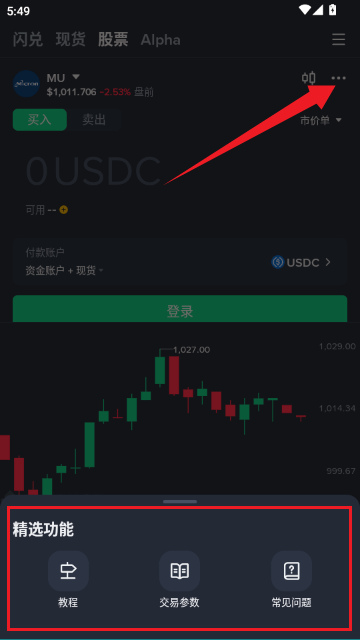Open the 教程 tutorial feature
This screenshot has height=640, width=360.
(68, 579)
